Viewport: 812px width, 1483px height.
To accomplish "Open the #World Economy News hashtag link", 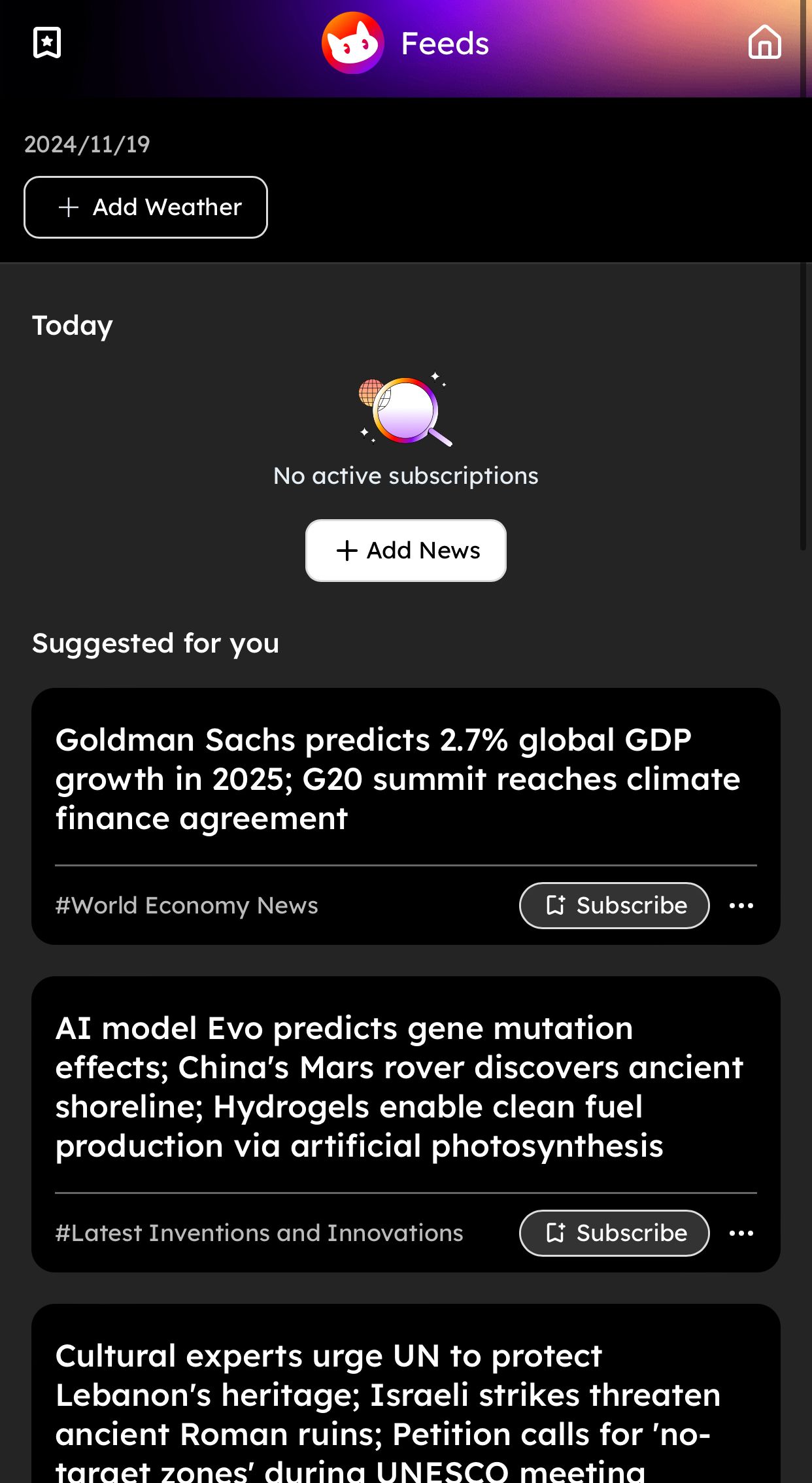I will pos(186,906).
